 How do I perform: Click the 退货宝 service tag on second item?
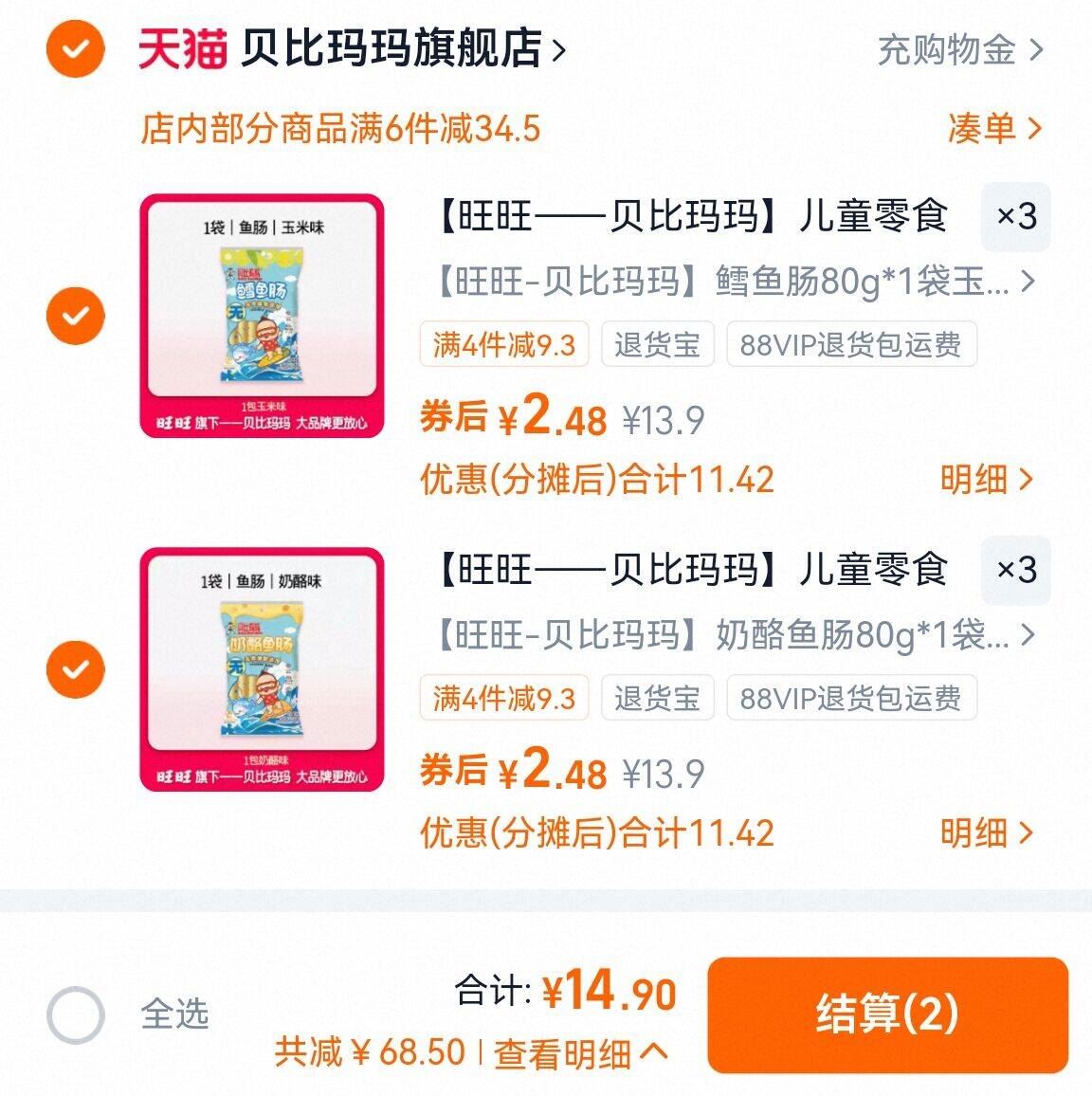point(658,699)
